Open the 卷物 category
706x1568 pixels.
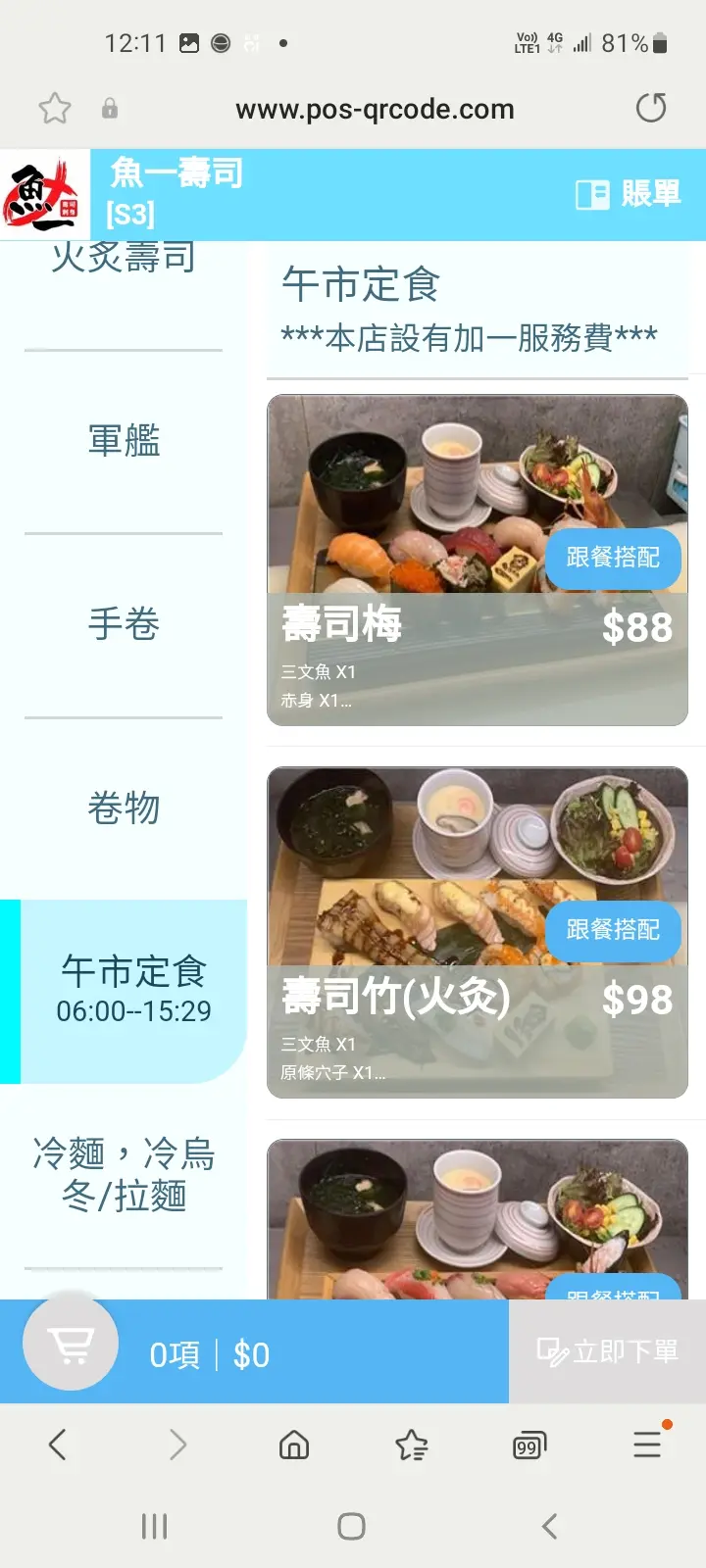(124, 808)
